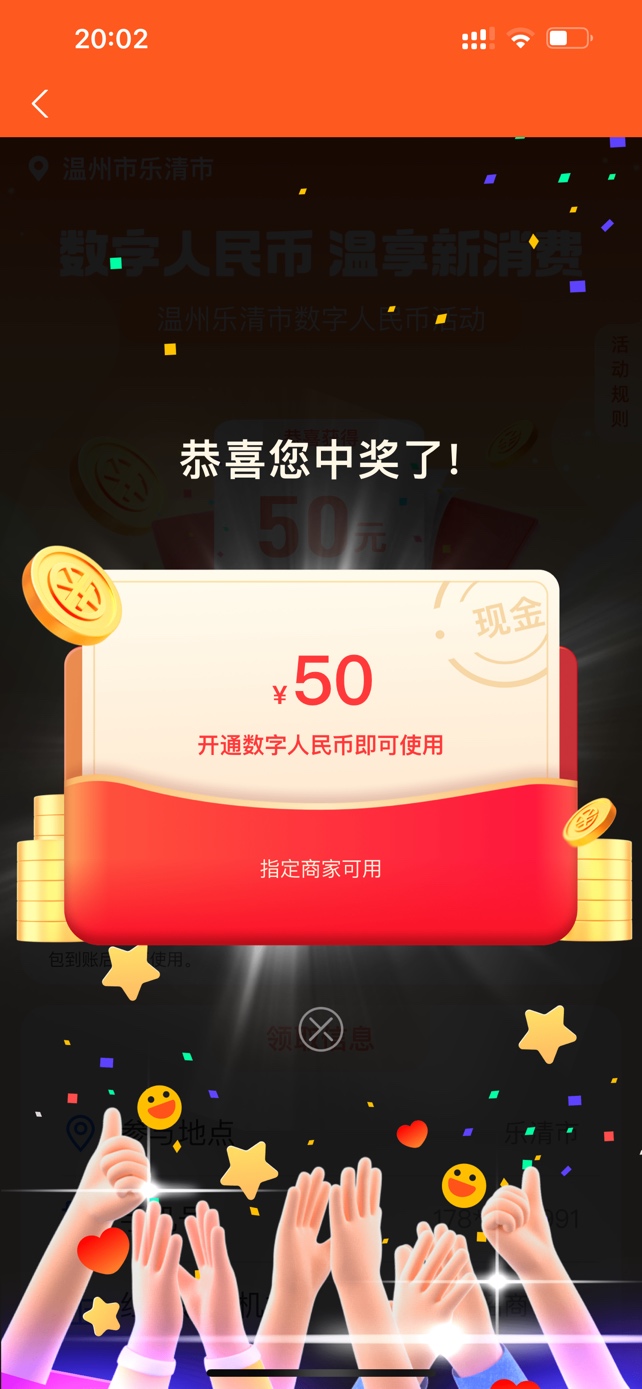
Task: Dismiss the prize popup with the X button
Action: click(x=321, y=1029)
